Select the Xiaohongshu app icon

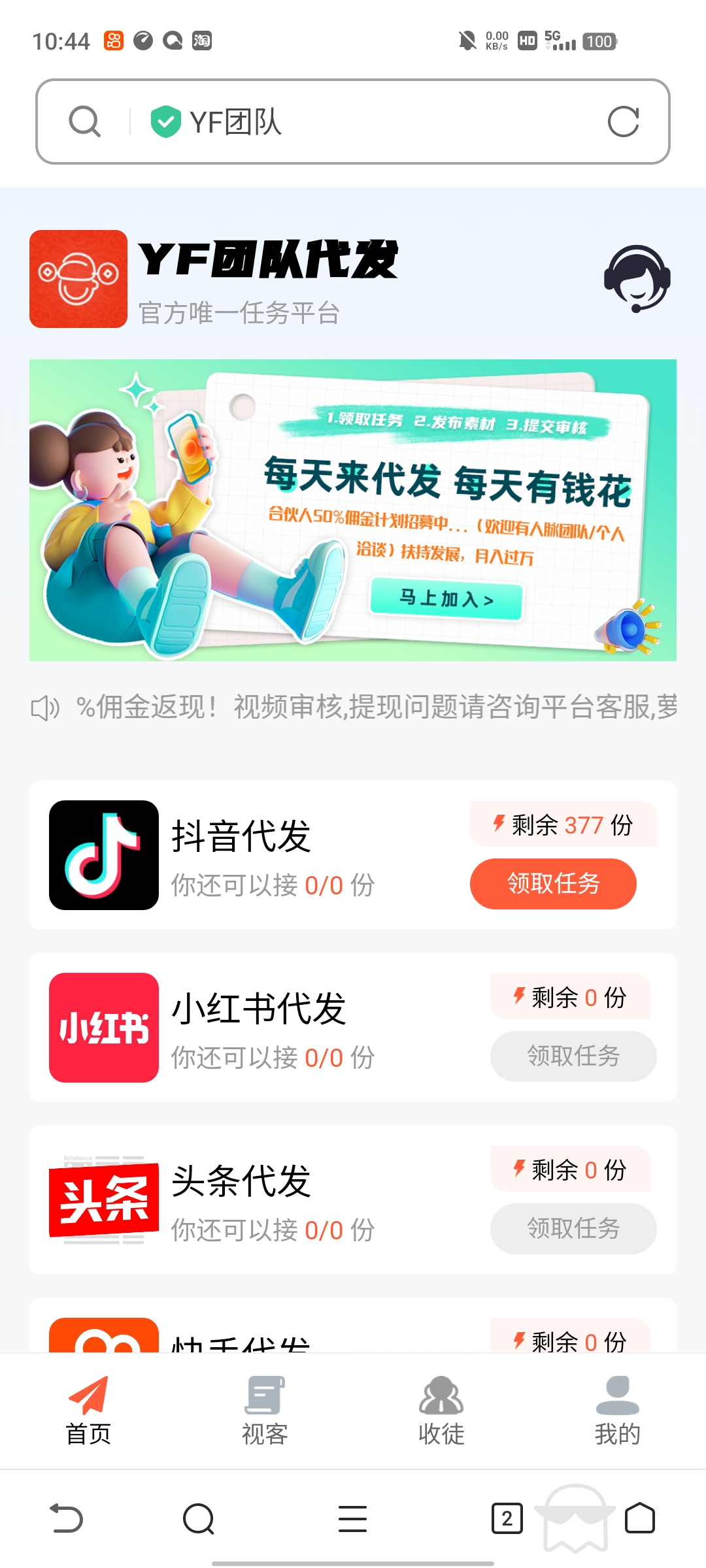coord(104,1027)
